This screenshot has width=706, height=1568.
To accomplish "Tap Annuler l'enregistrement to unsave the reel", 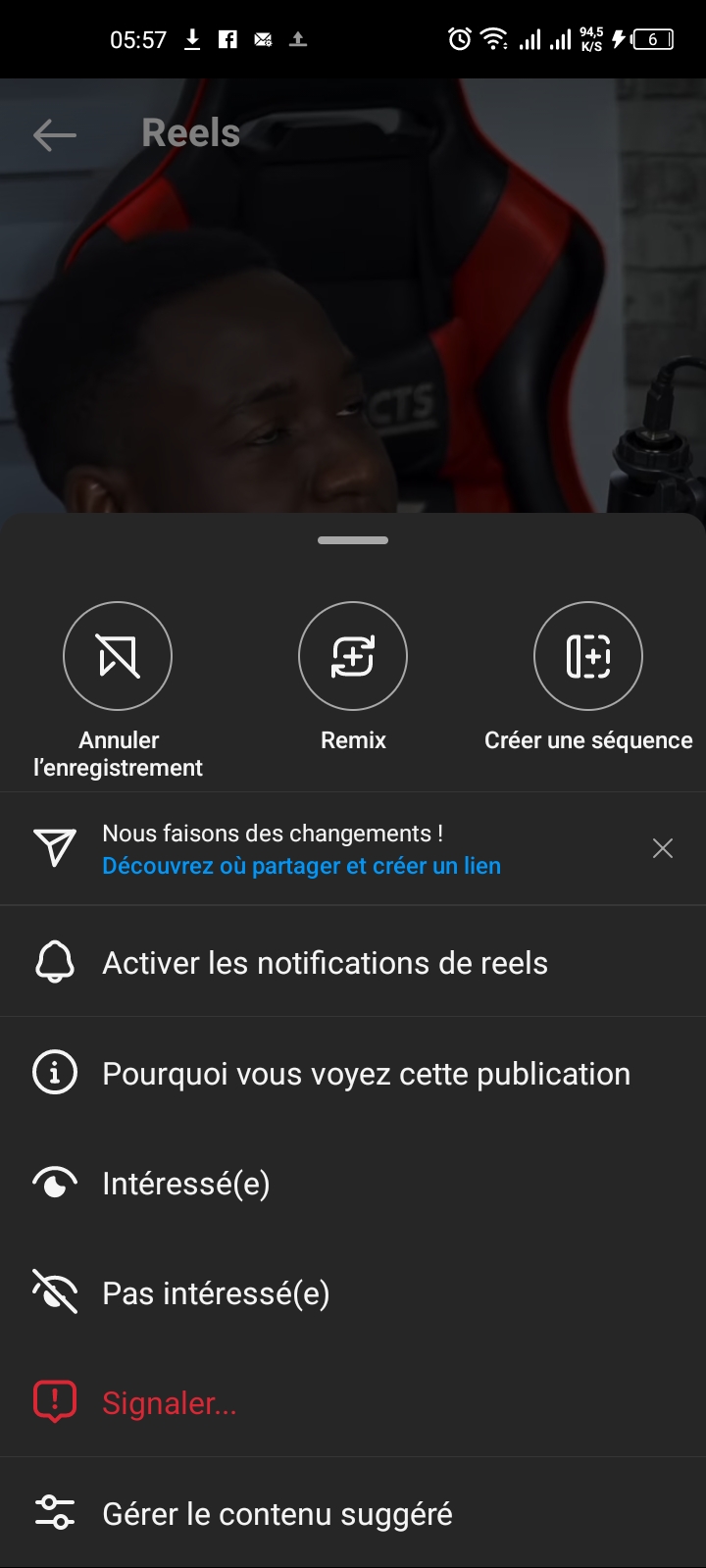I will point(118,656).
